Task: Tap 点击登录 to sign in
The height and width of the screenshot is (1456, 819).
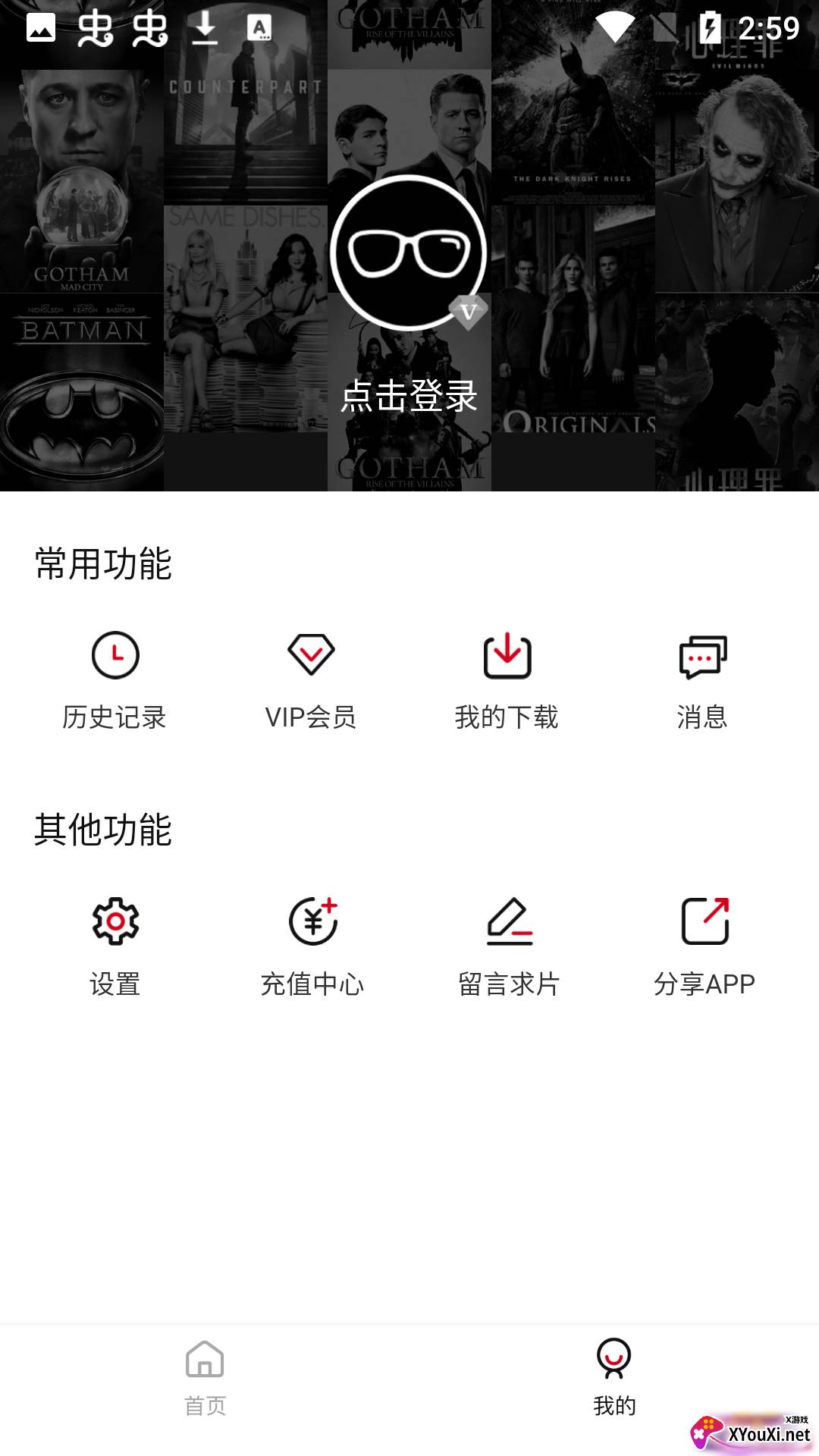Action: [409, 396]
